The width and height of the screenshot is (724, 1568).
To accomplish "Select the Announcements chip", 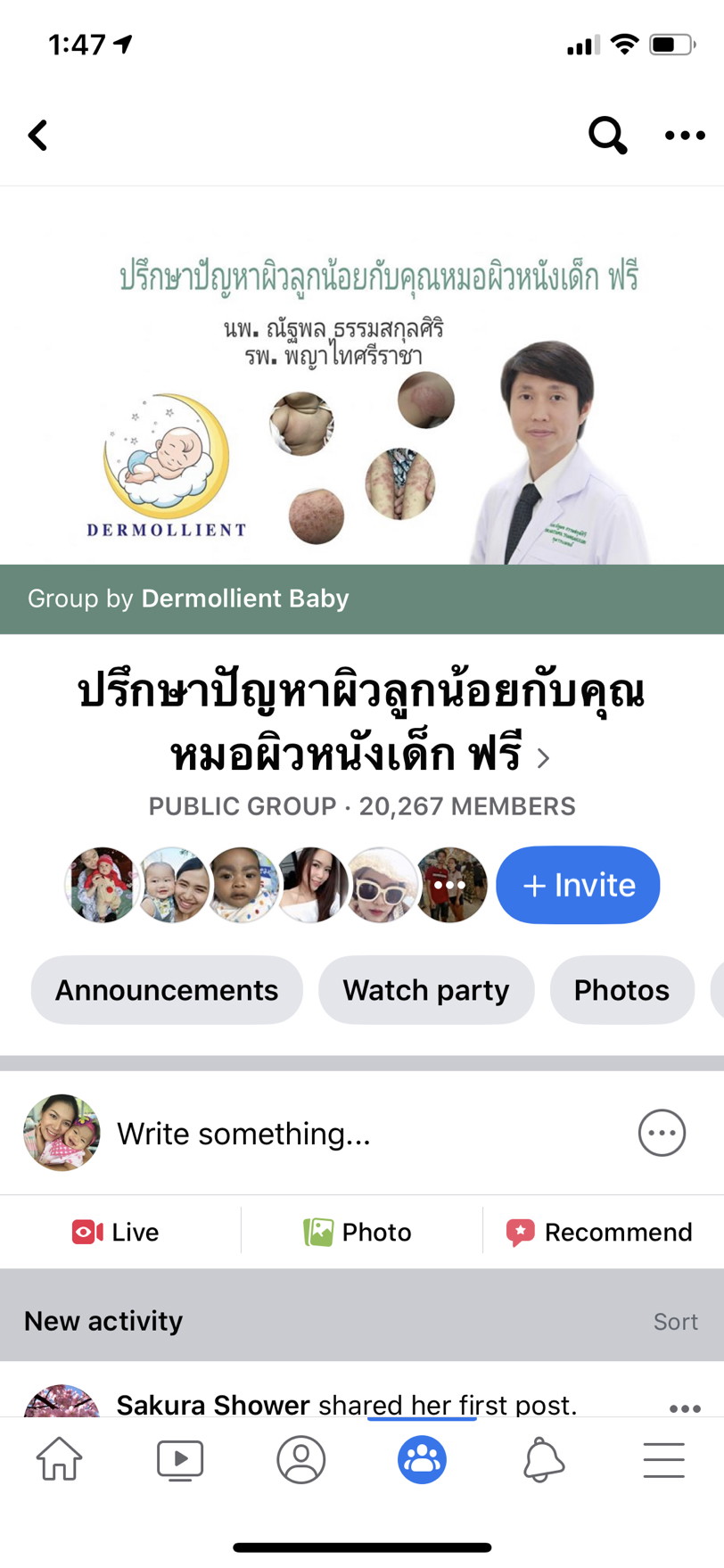I will click(x=167, y=990).
